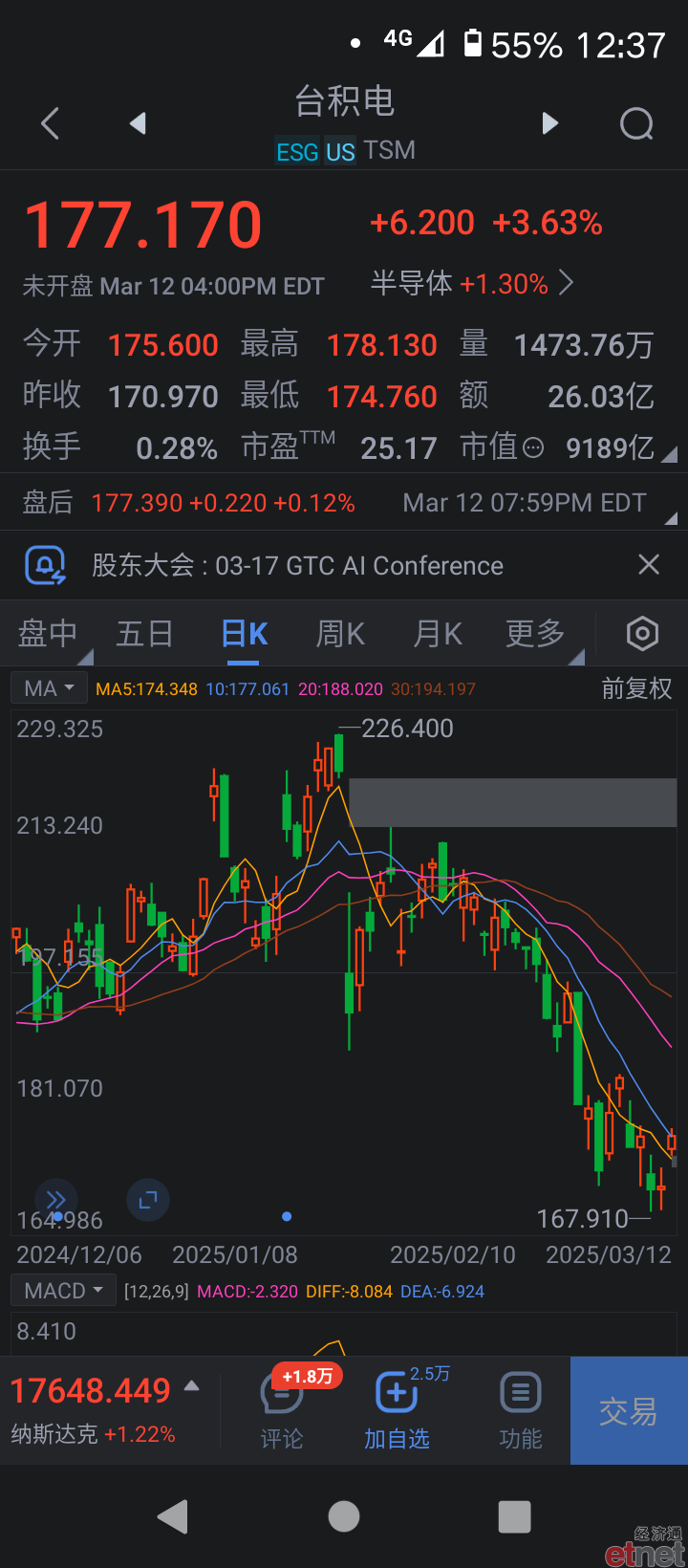688x1568 pixels.
Task: Select the 周K chart tab
Action: (340, 634)
